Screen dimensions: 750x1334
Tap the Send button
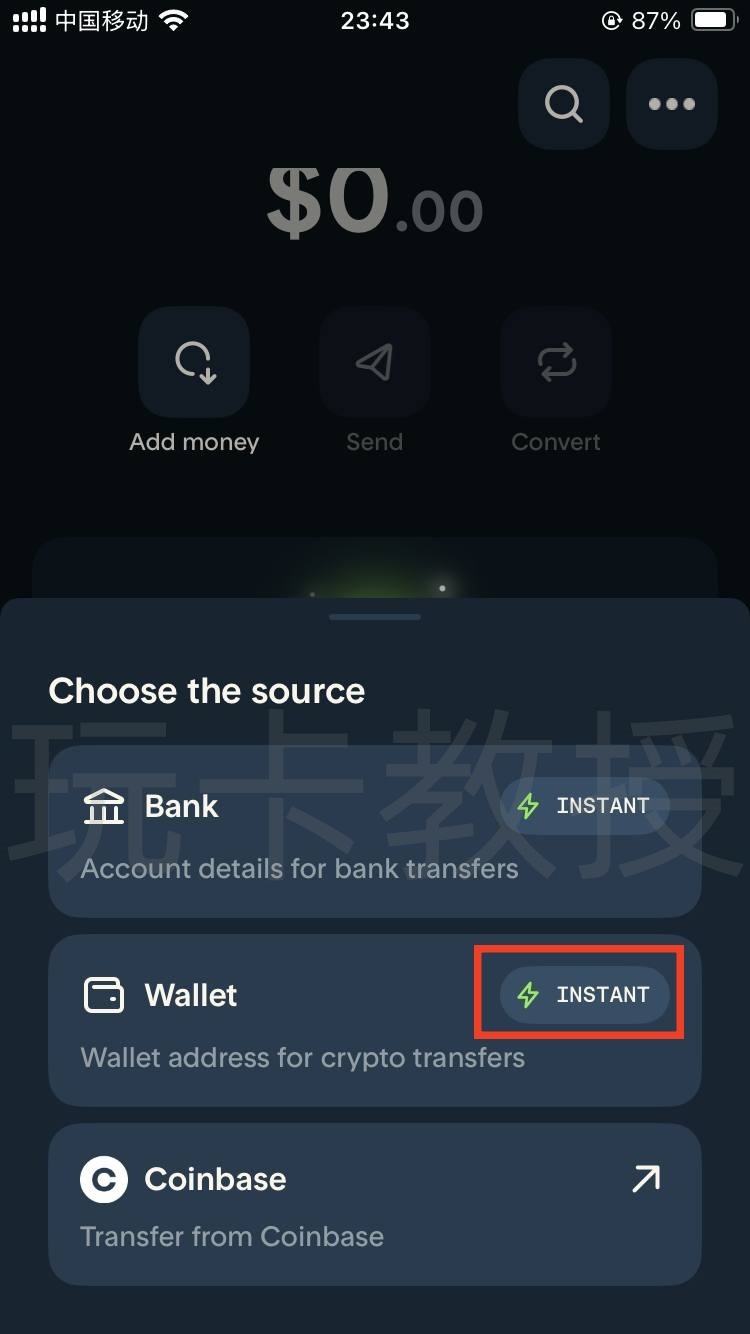(374, 362)
